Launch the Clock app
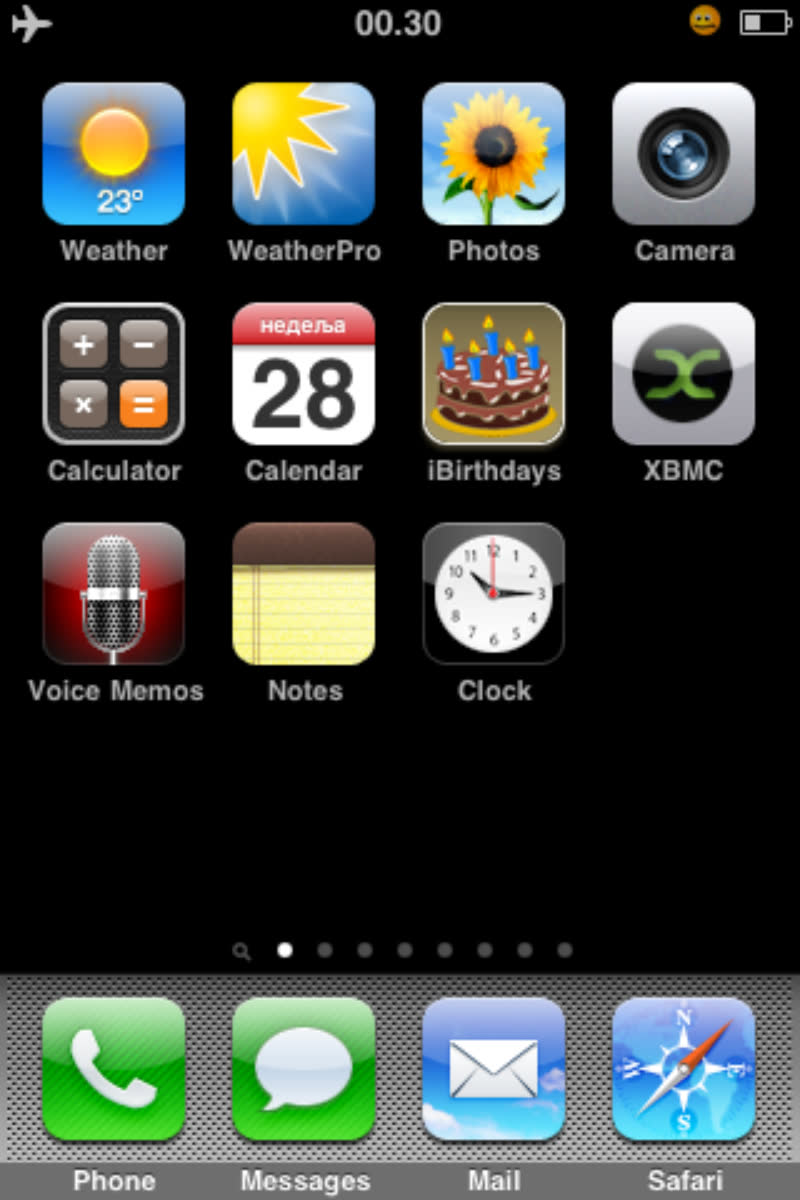This screenshot has width=800, height=1200. pyautogui.click(x=494, y=594)
